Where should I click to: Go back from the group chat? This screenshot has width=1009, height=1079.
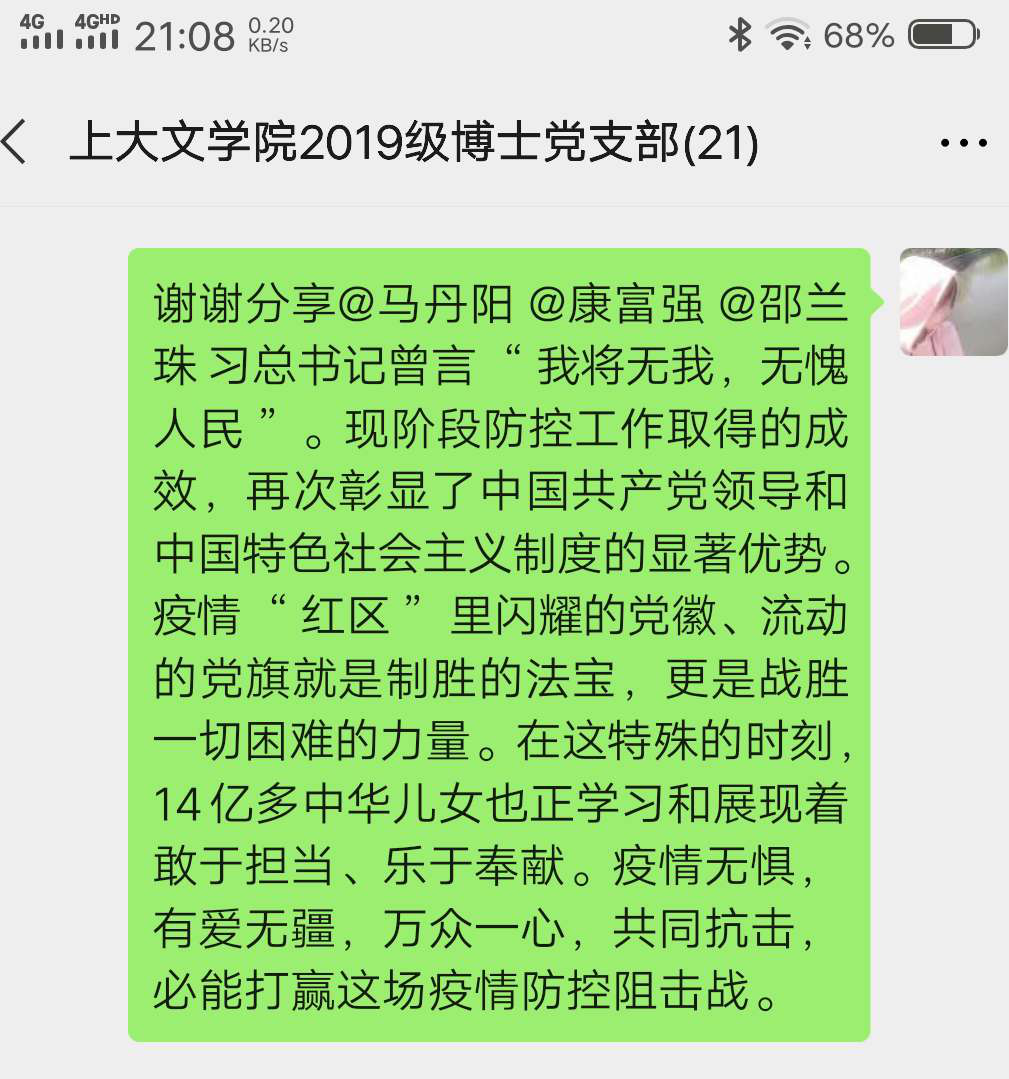[x=16, y=144]
